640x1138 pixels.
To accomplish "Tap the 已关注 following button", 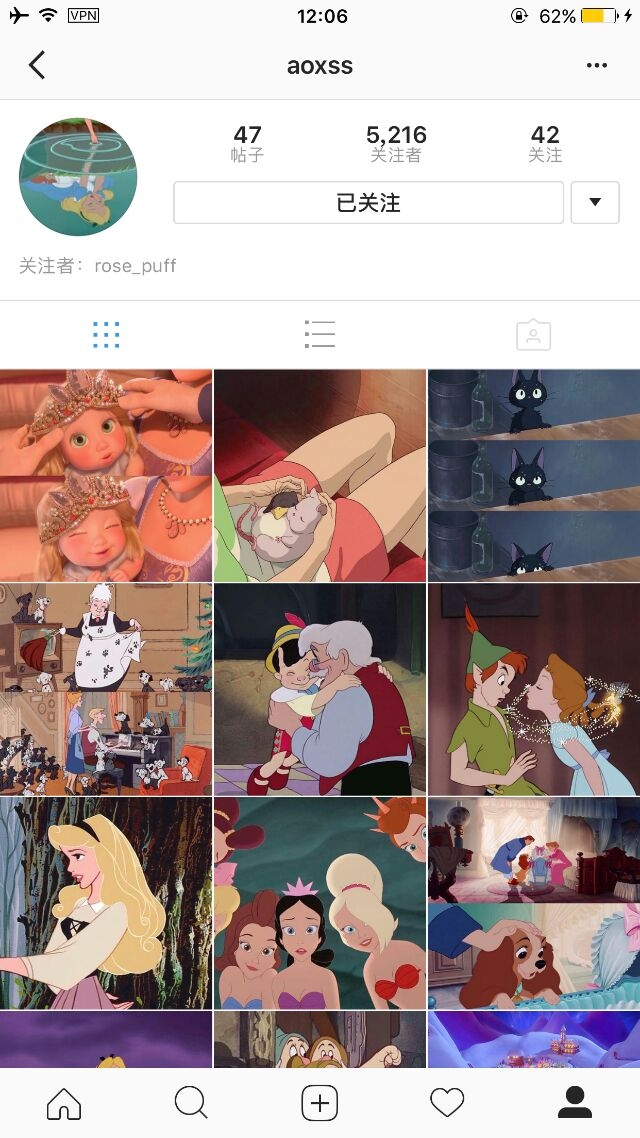I will [x=369, y=202].
